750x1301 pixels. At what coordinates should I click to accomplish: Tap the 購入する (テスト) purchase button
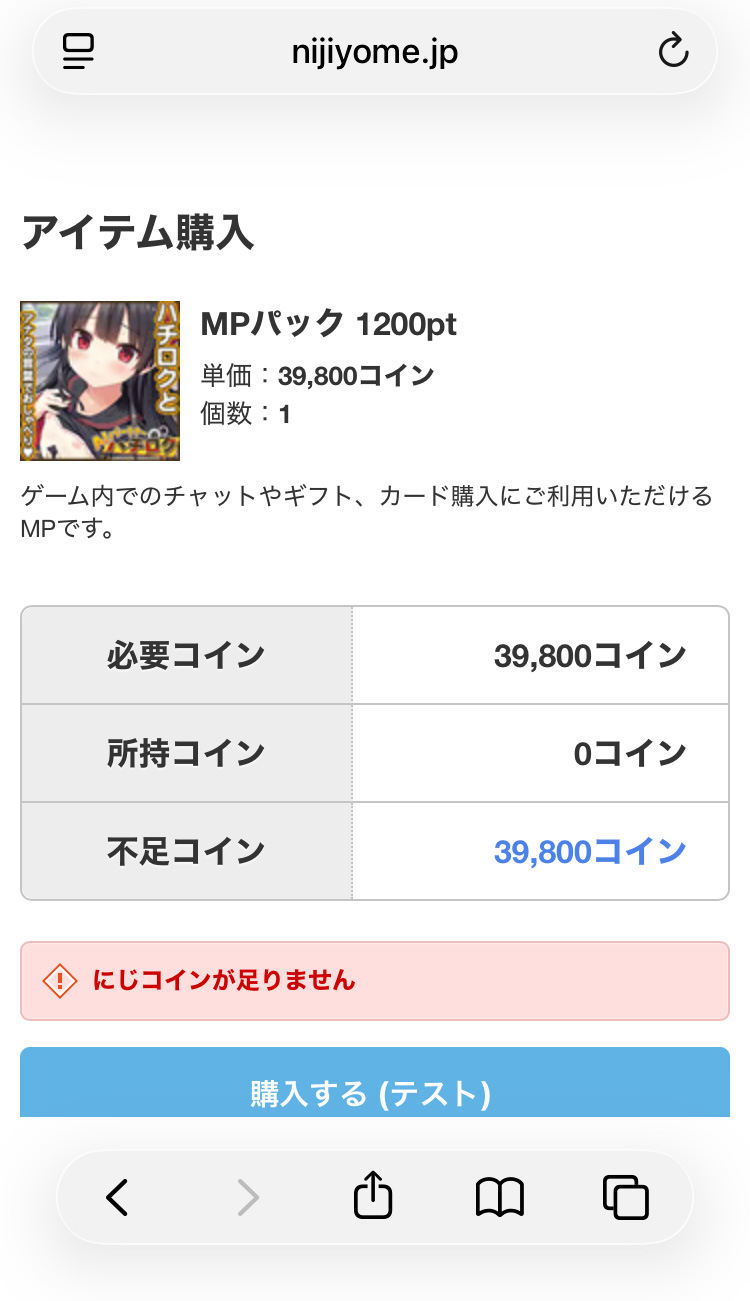[374, 1085]
